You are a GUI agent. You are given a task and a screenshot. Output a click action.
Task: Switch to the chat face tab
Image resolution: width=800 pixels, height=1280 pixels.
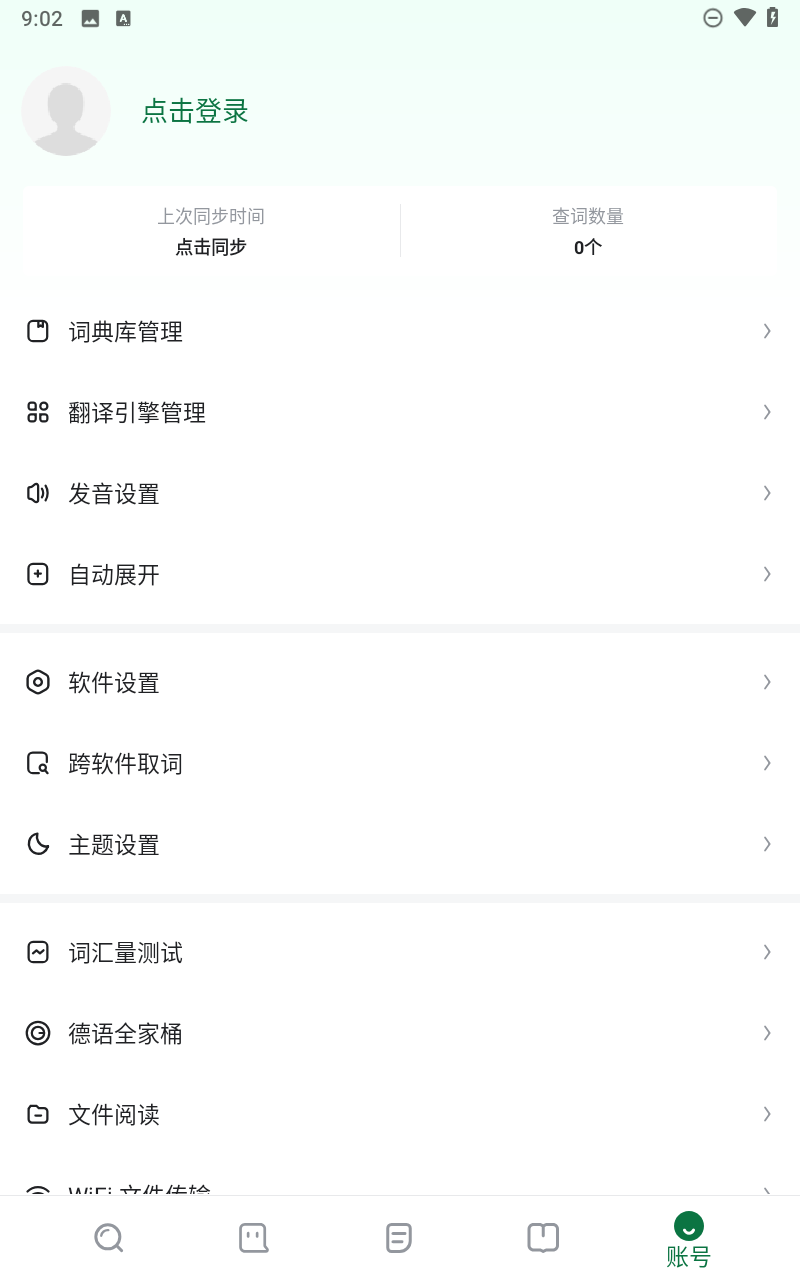coord(254,1238)
